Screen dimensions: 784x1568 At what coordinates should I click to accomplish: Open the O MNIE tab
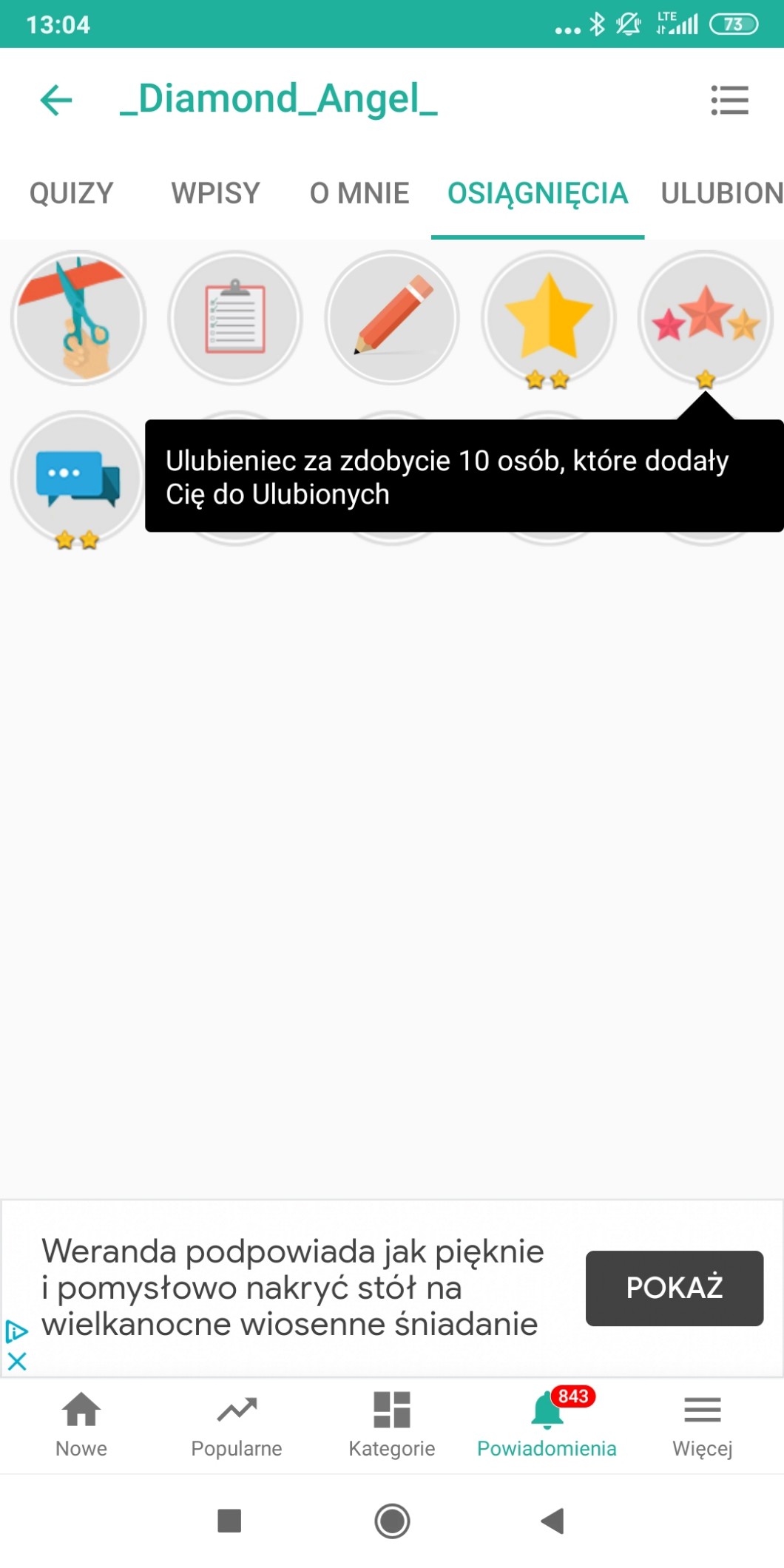pos(359,194)
